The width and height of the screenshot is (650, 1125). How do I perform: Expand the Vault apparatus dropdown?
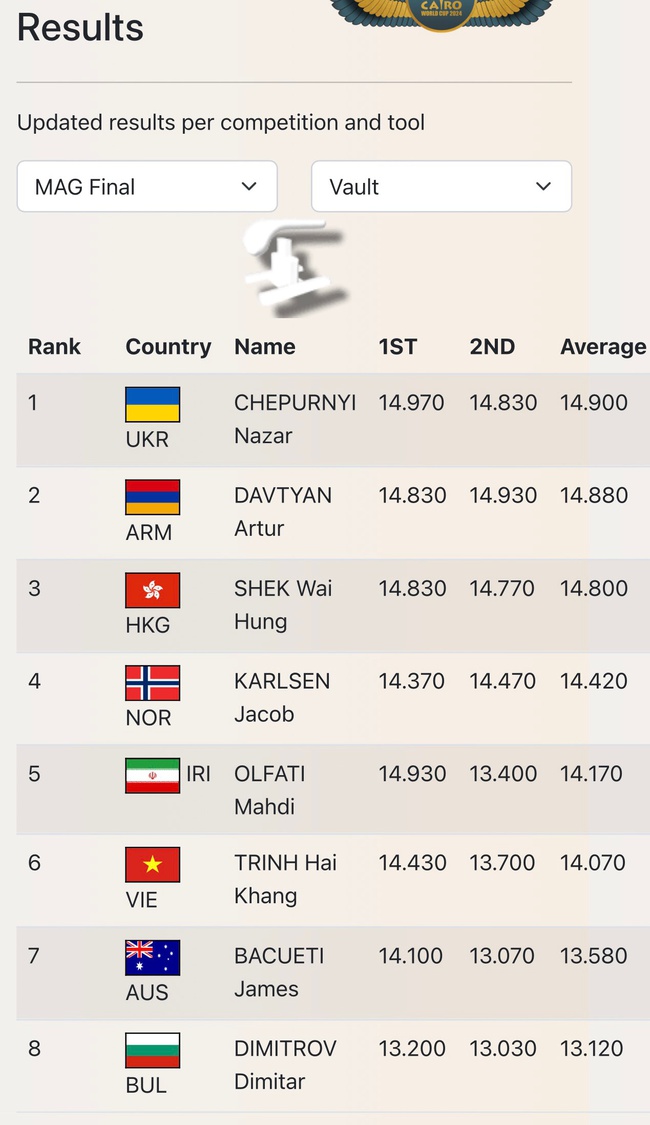441,187
